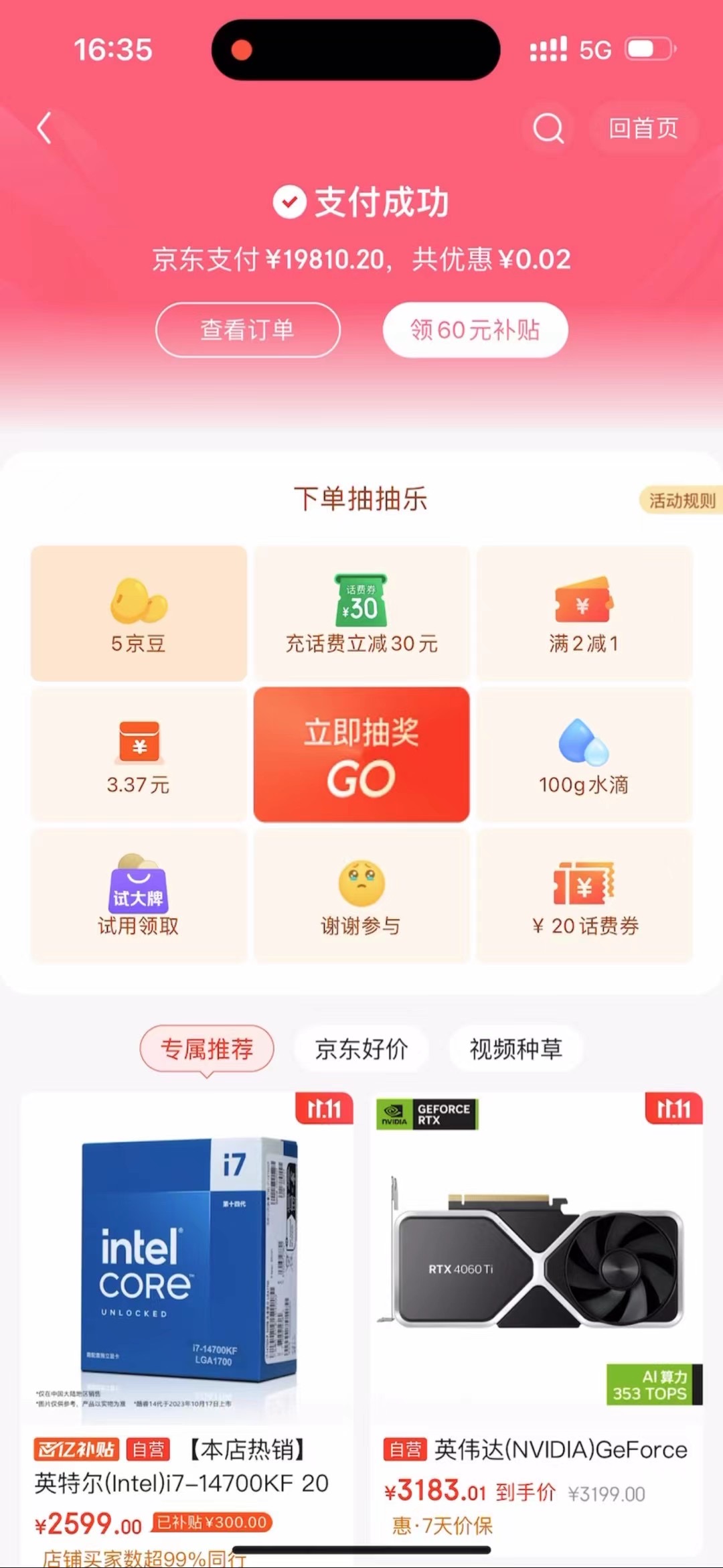Claim the 领60元补贴 subsidy

475,330
